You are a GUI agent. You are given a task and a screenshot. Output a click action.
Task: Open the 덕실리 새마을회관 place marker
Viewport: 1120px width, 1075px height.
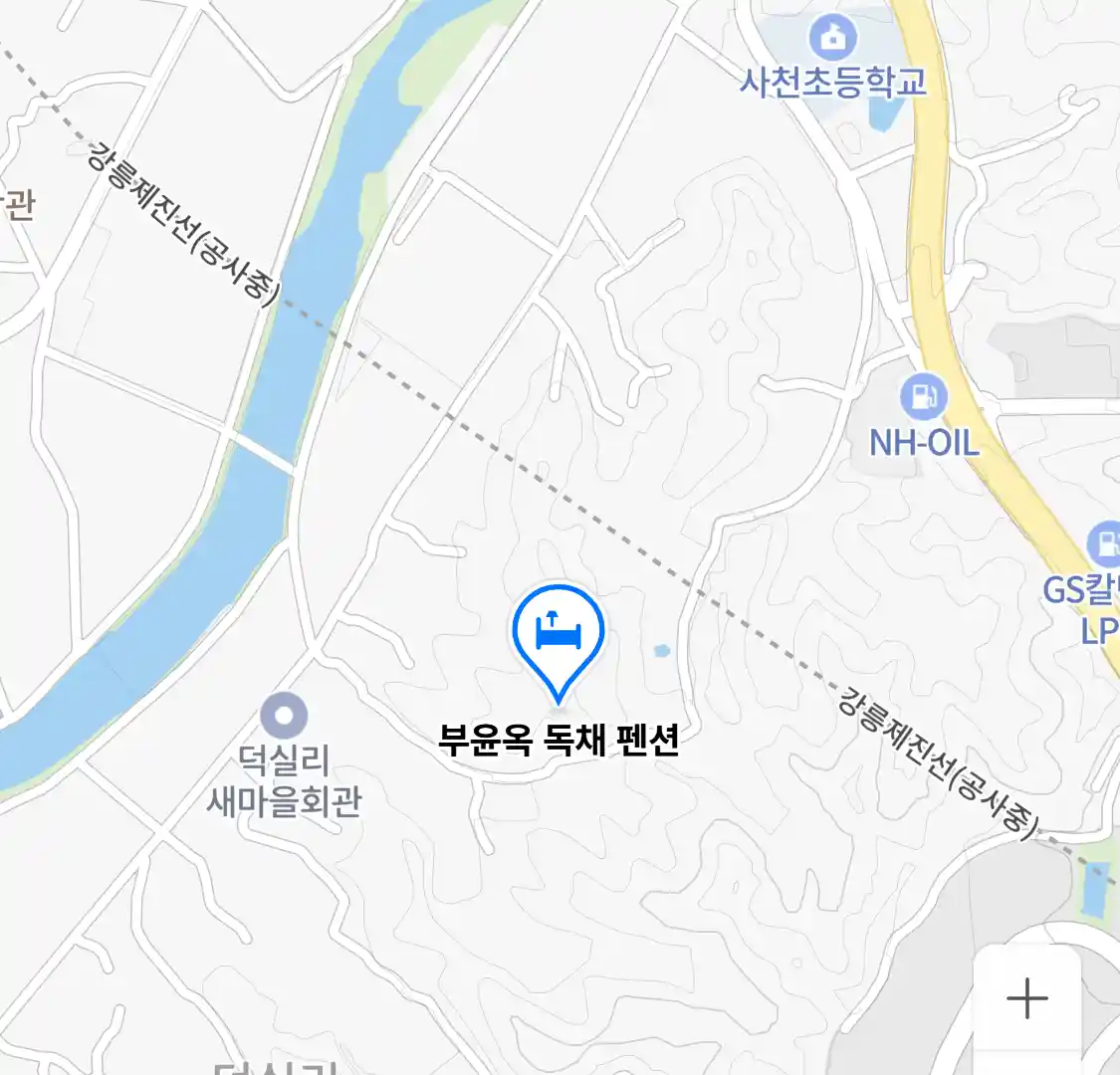coord(284,715)
